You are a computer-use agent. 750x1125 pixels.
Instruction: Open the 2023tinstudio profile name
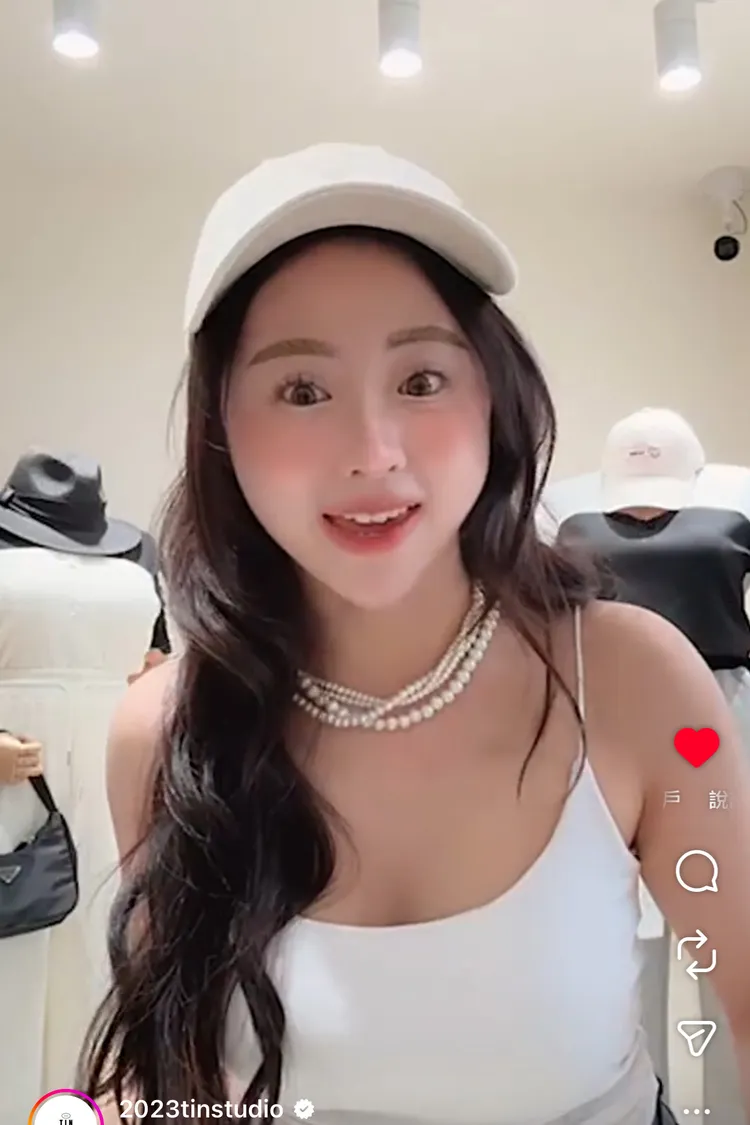(x=202, y=1109)
